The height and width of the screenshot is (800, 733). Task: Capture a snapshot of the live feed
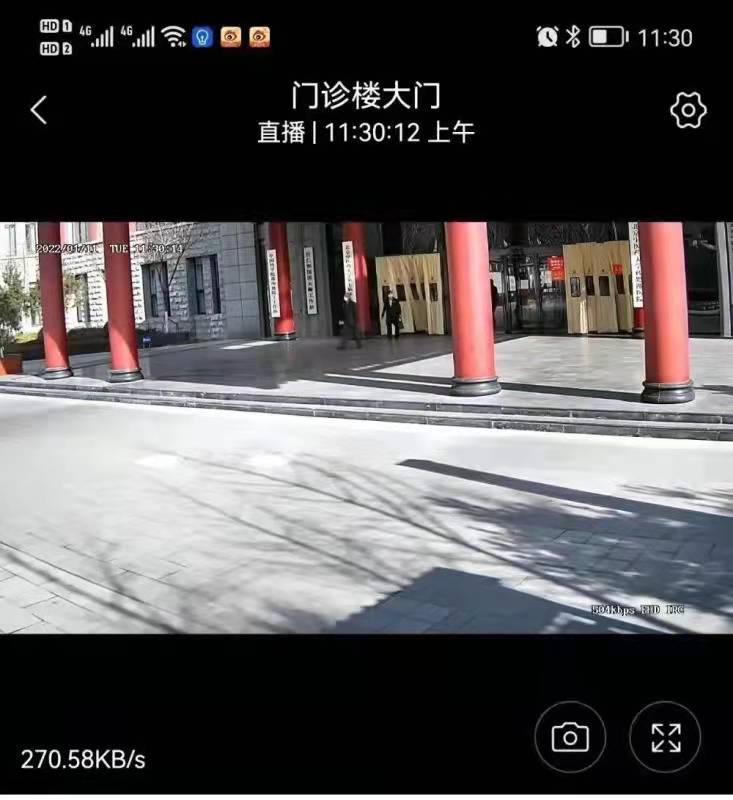coord(570,738)
